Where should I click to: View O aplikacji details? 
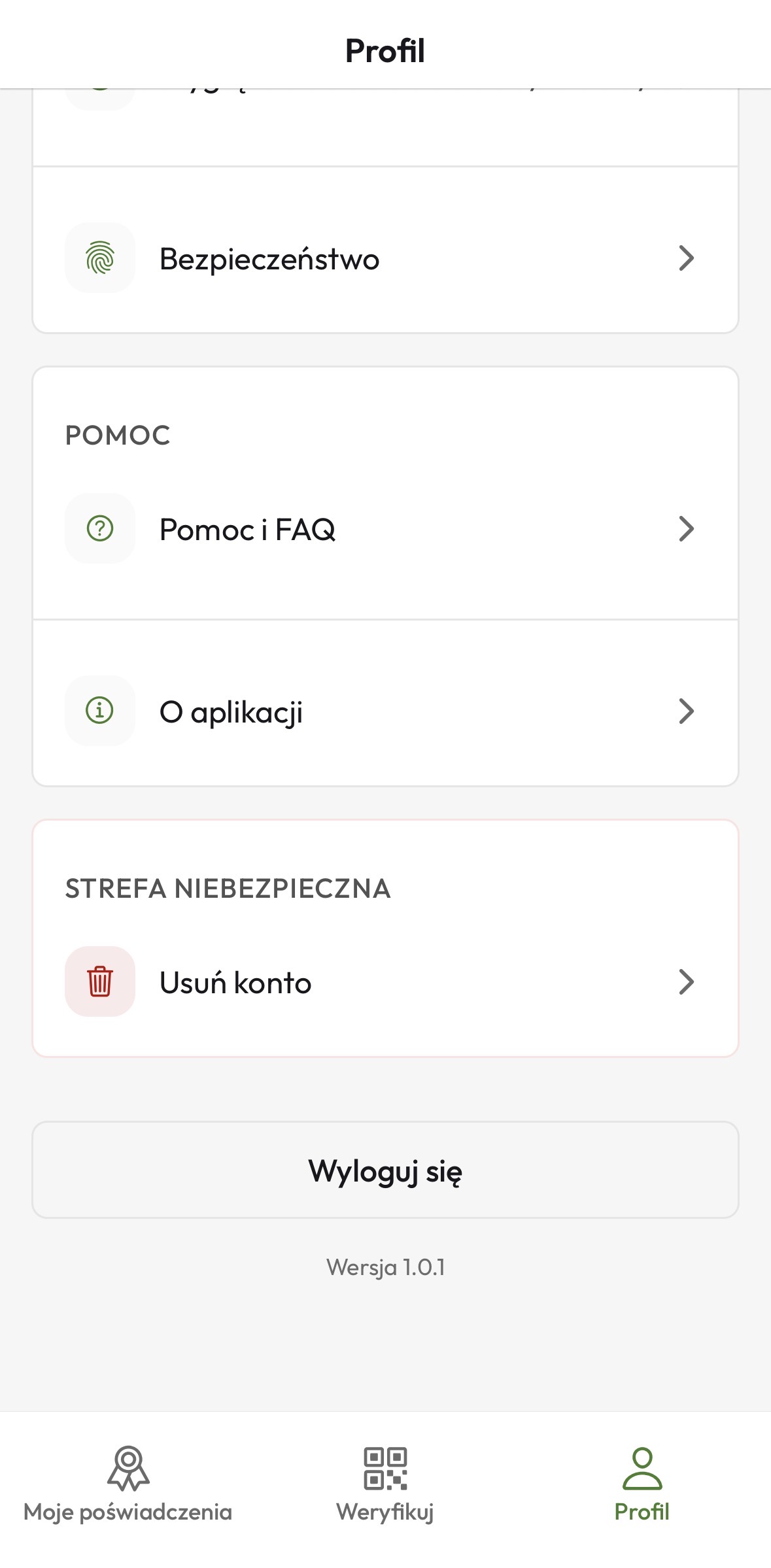[385, 711]
